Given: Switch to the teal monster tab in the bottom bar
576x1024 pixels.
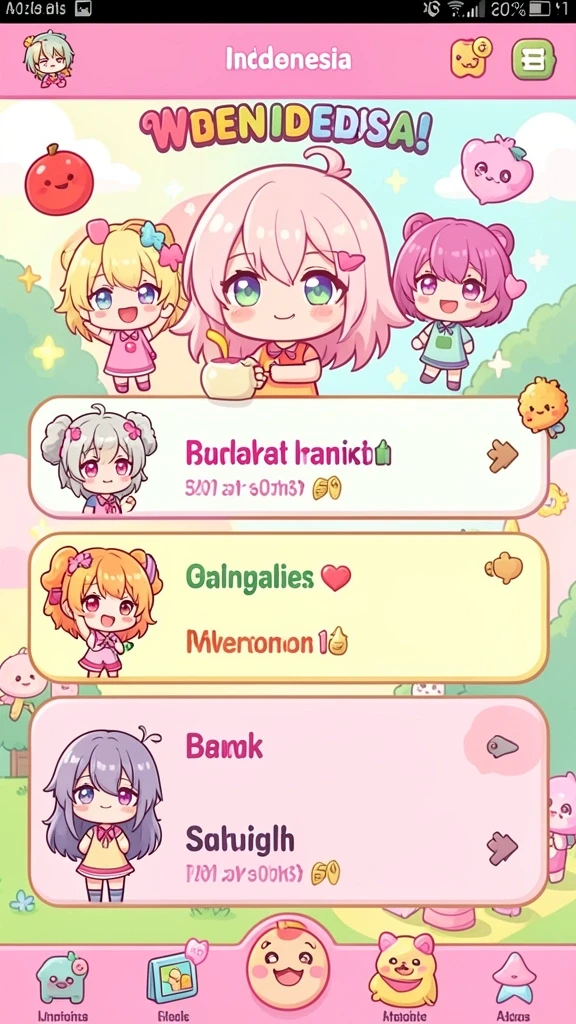Looking at the screenshot, I should click(x=60, y=978).
